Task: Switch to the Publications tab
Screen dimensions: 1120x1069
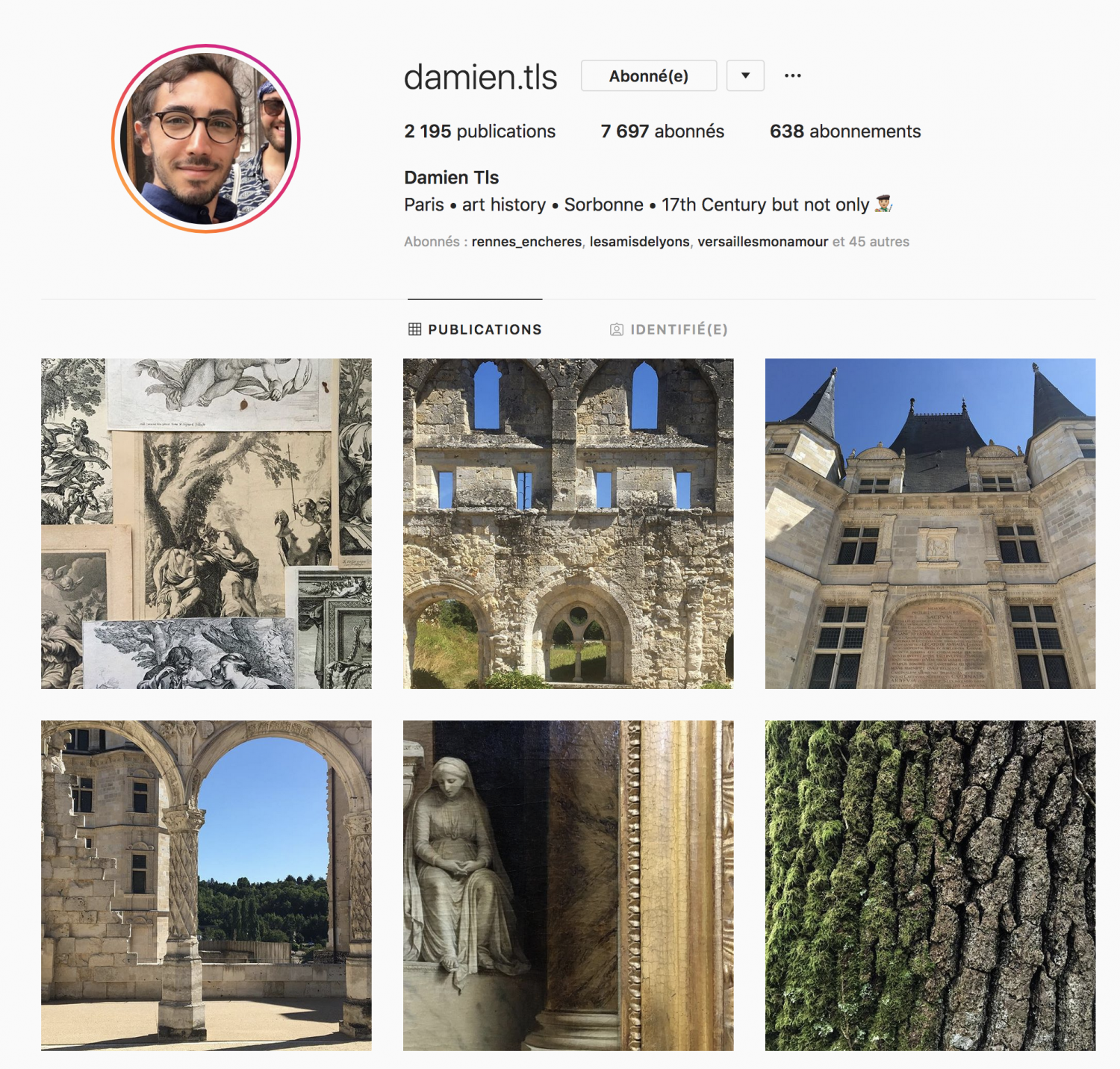Action: [x=475, y=329]
